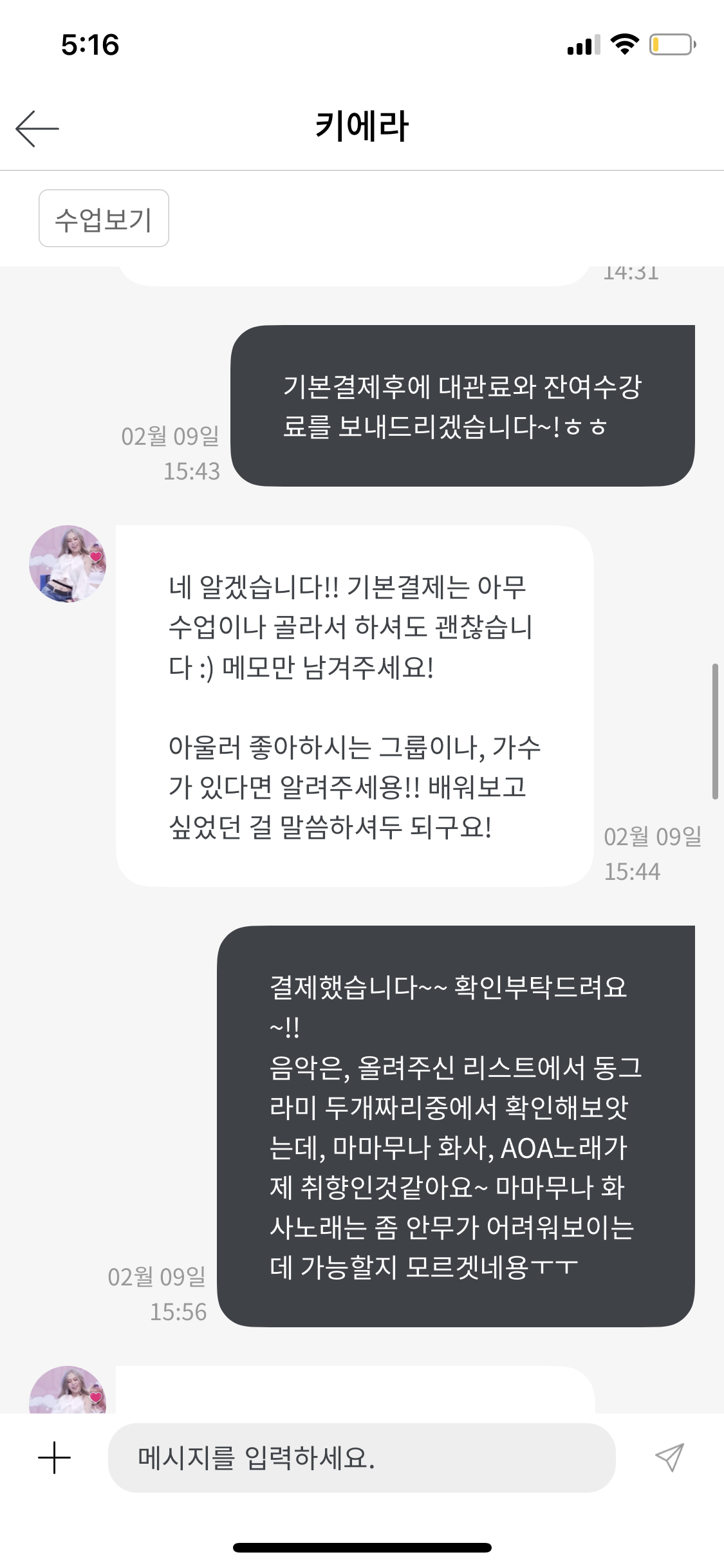Tap the Wi-Fi icon in the status bar
Screen dimensions: 724x1568
622,44
